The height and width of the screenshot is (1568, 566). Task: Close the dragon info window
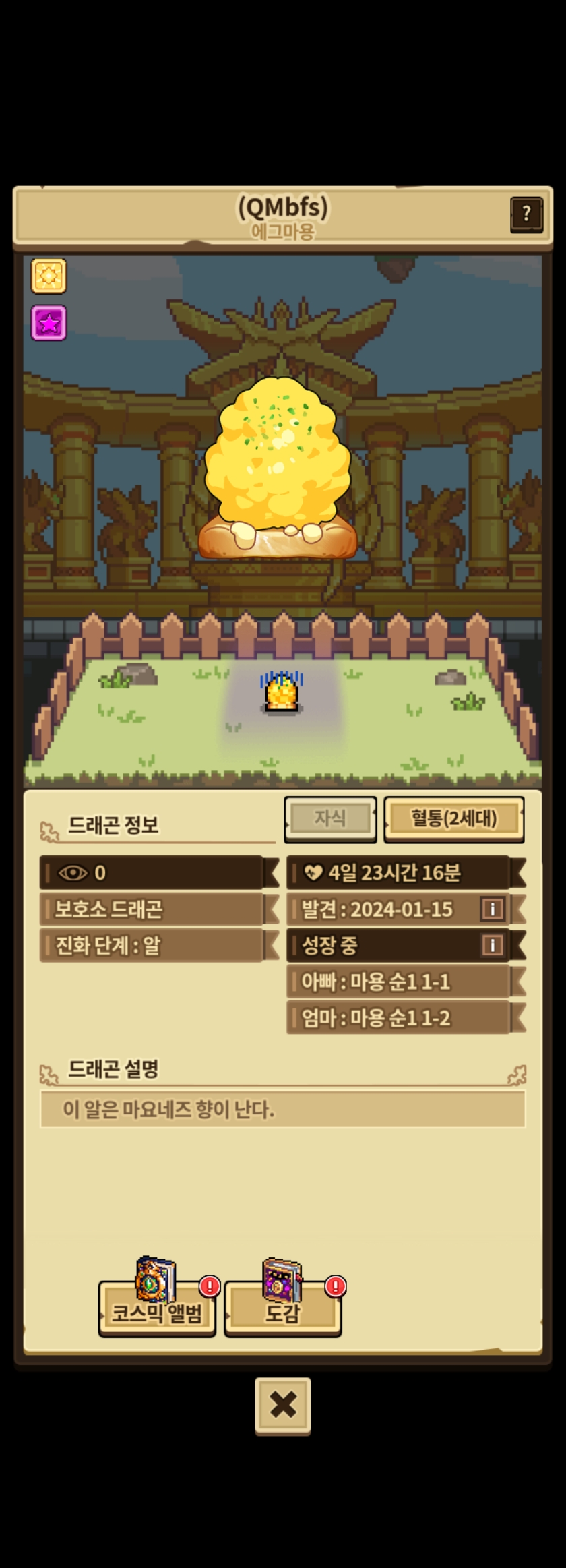point(283,1405)
